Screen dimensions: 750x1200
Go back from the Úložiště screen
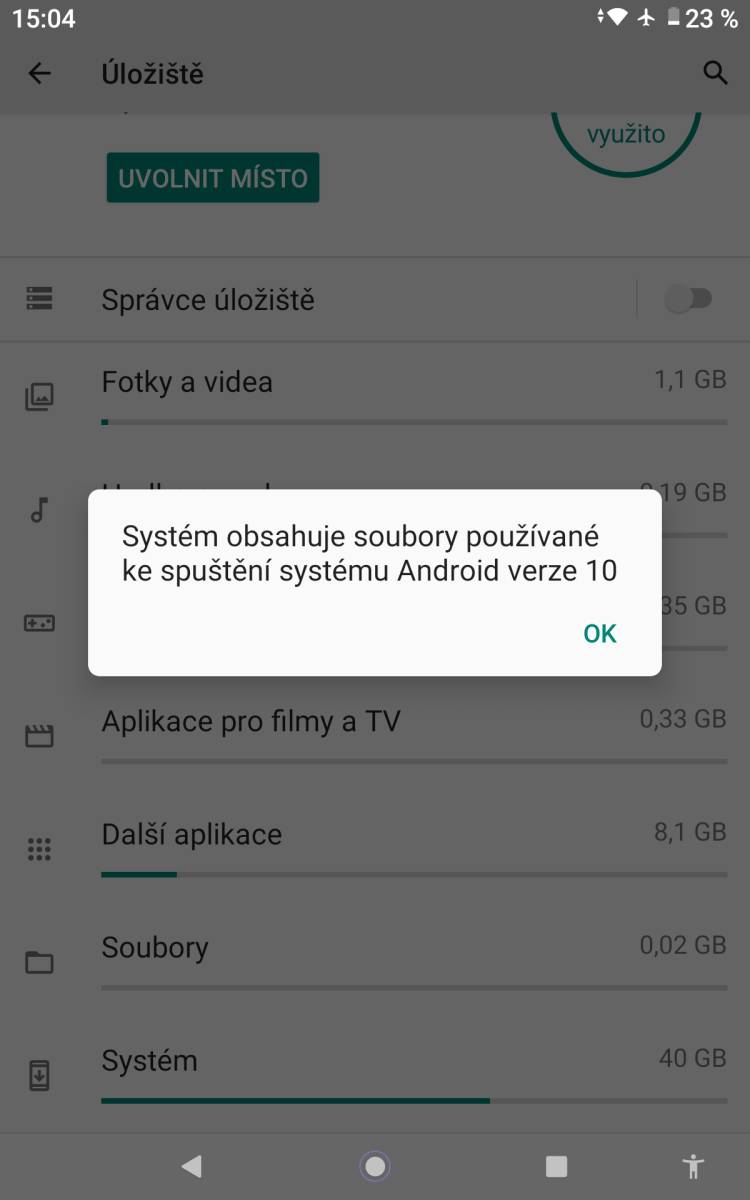click(x=39, y=73)
